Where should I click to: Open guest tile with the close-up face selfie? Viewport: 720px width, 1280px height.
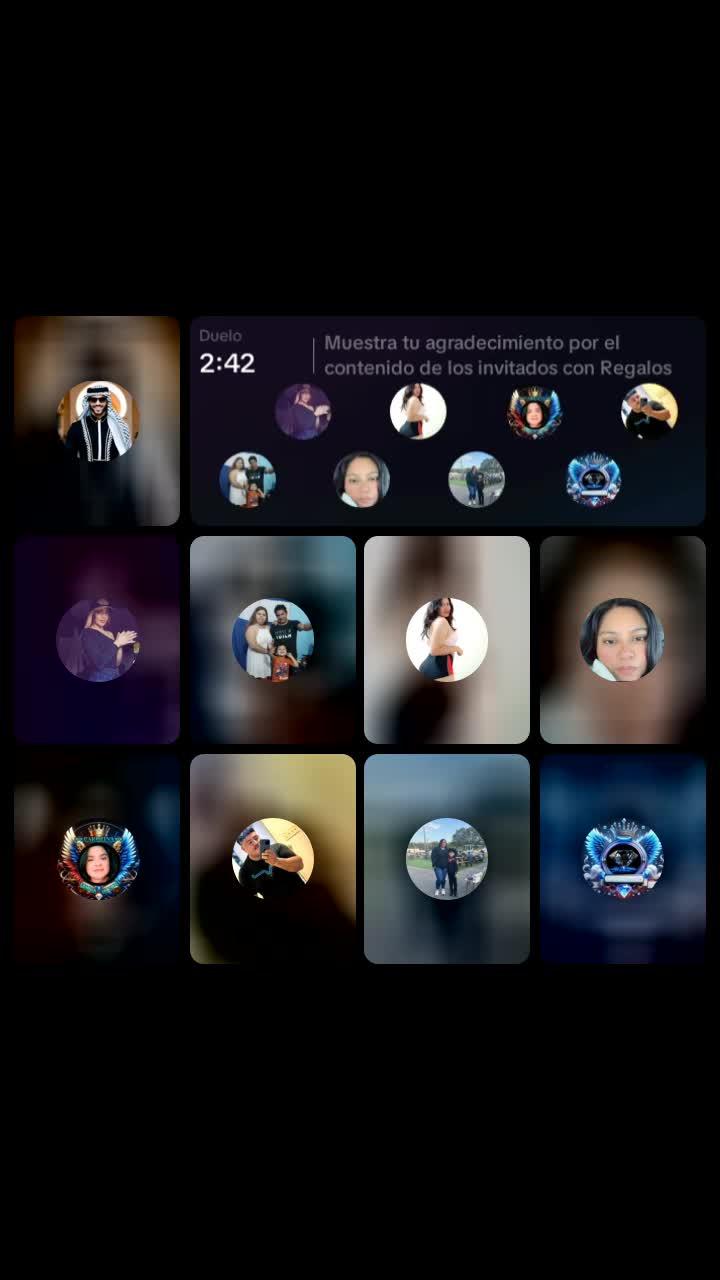pos(622,640)
